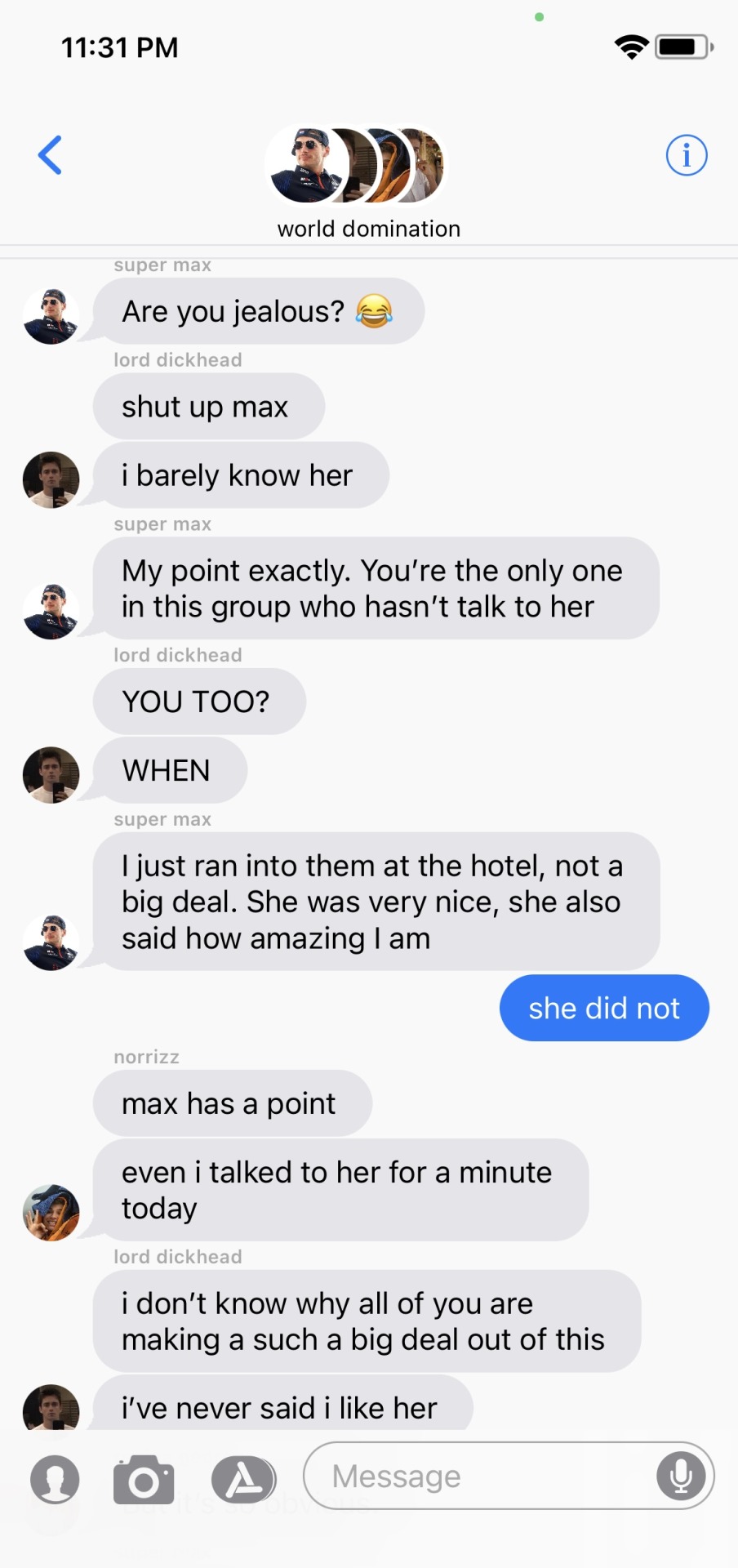This screenshot has width=738, height=1568.
Task: Open the contact silhouette icon beside camera
Action: pyautogui.click(x=55, y=1479)
